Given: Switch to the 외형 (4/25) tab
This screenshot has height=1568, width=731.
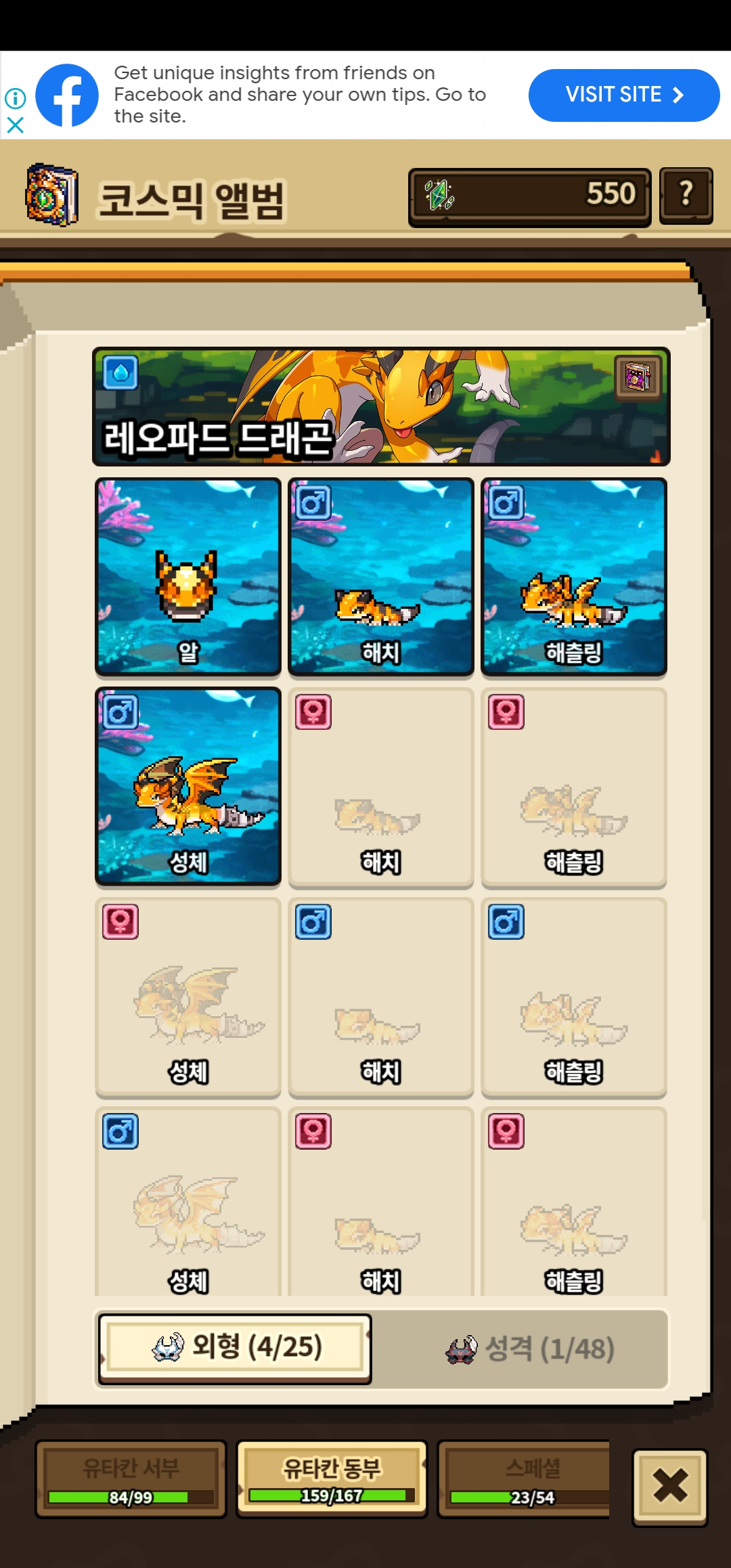Looking at the screenshot, I should (x=235, y=1349).
